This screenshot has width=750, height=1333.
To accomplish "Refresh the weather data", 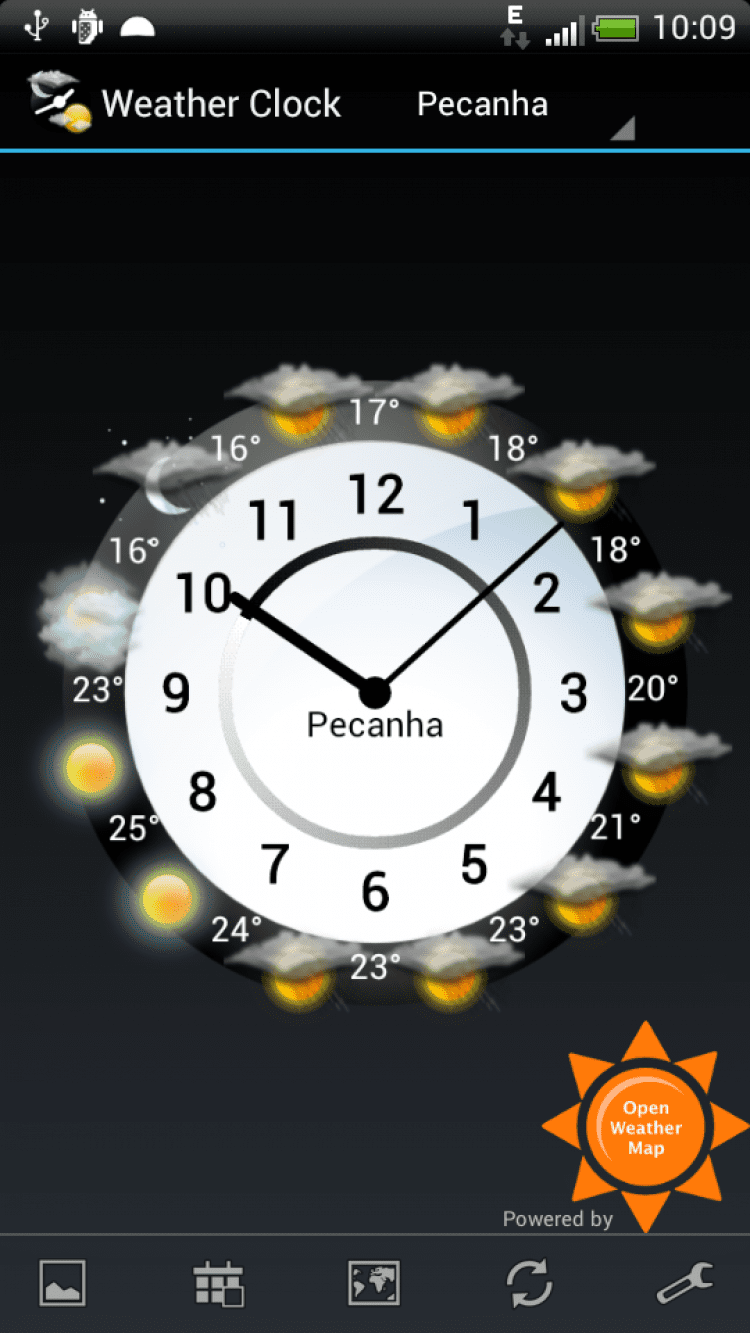I will tap(529, 1282).
